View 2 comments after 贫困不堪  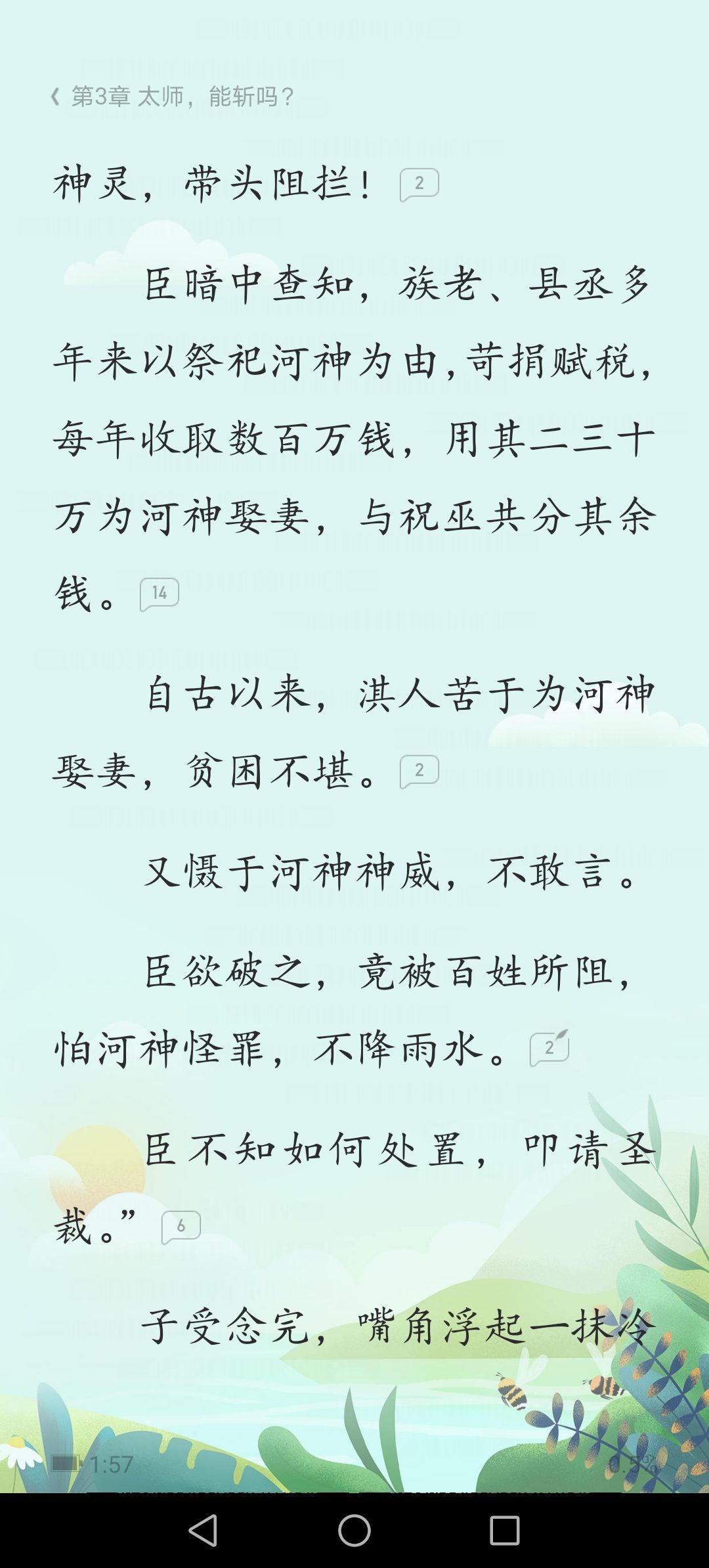point(419,771)
